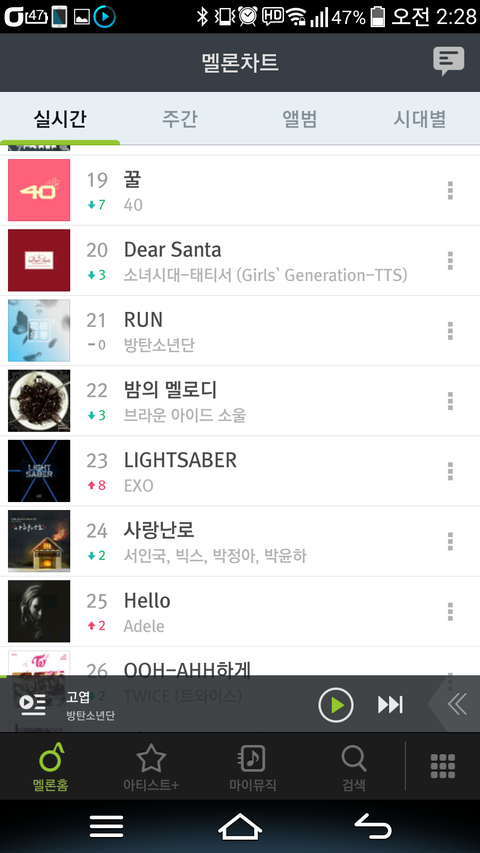Open more options for 사랑난로
480x853 pixels.
[x=450, y=541]
